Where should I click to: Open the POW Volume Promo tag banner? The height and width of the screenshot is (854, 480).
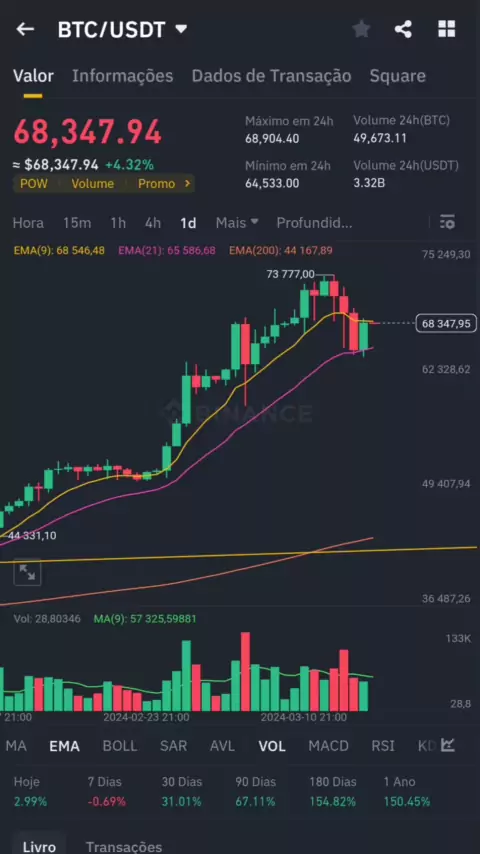[104, 184]
